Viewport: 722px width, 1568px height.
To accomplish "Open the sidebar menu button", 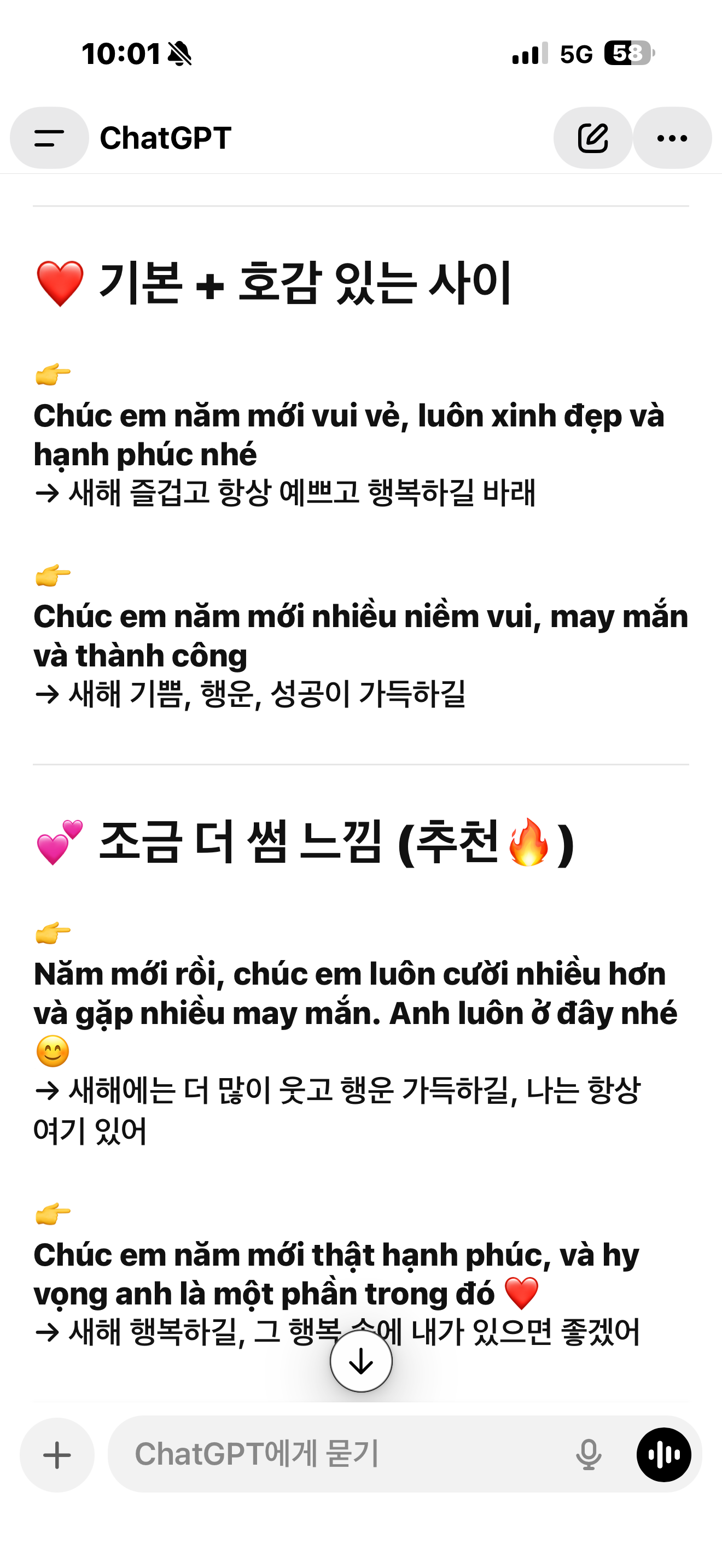I will point(49,138).
